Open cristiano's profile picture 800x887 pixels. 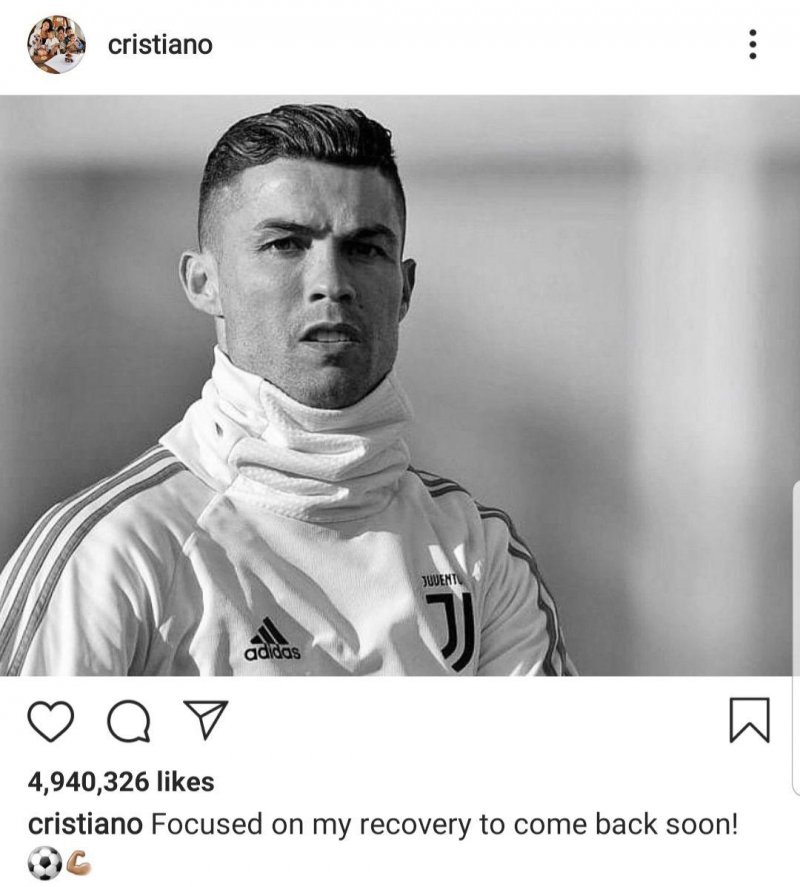pos(56,45)
